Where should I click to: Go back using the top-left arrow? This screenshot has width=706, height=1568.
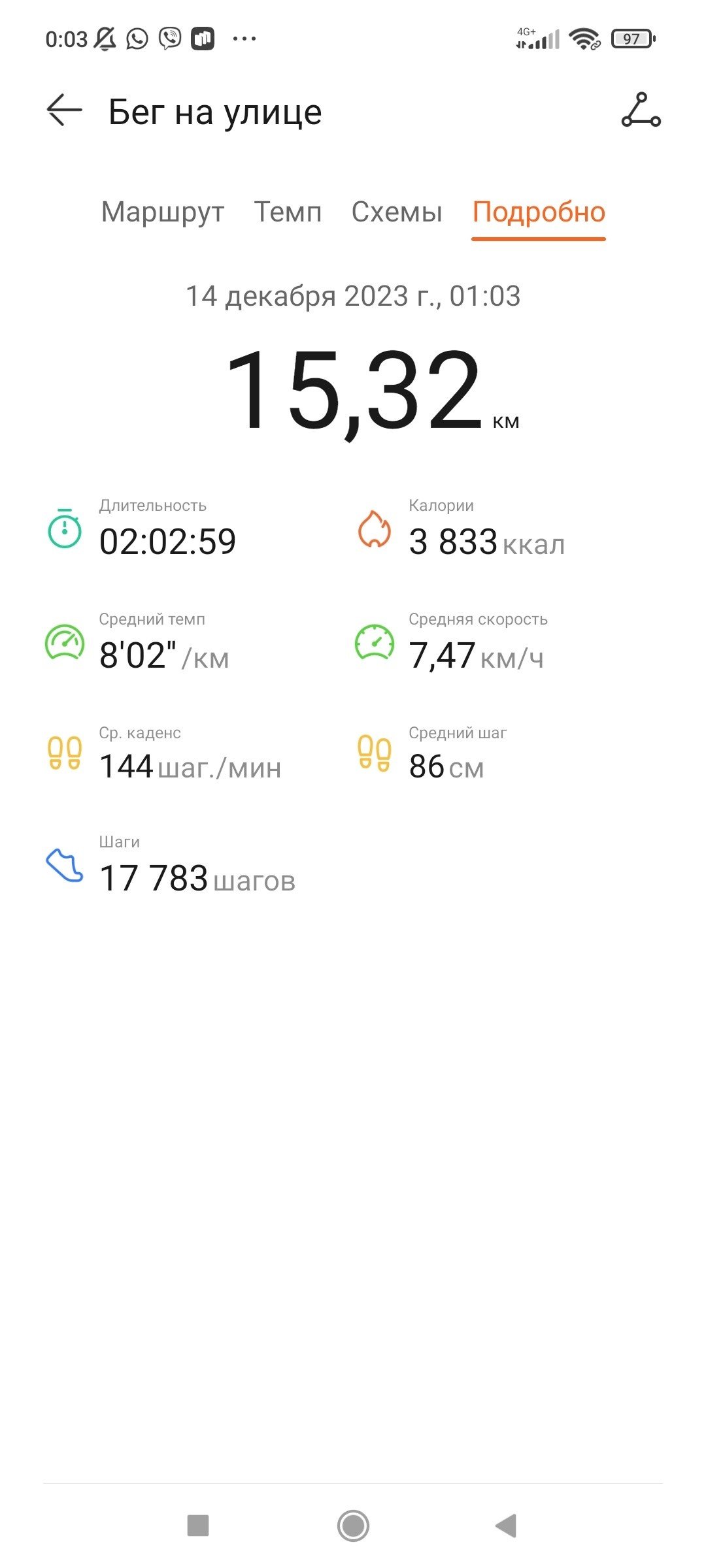pos(64,110)
